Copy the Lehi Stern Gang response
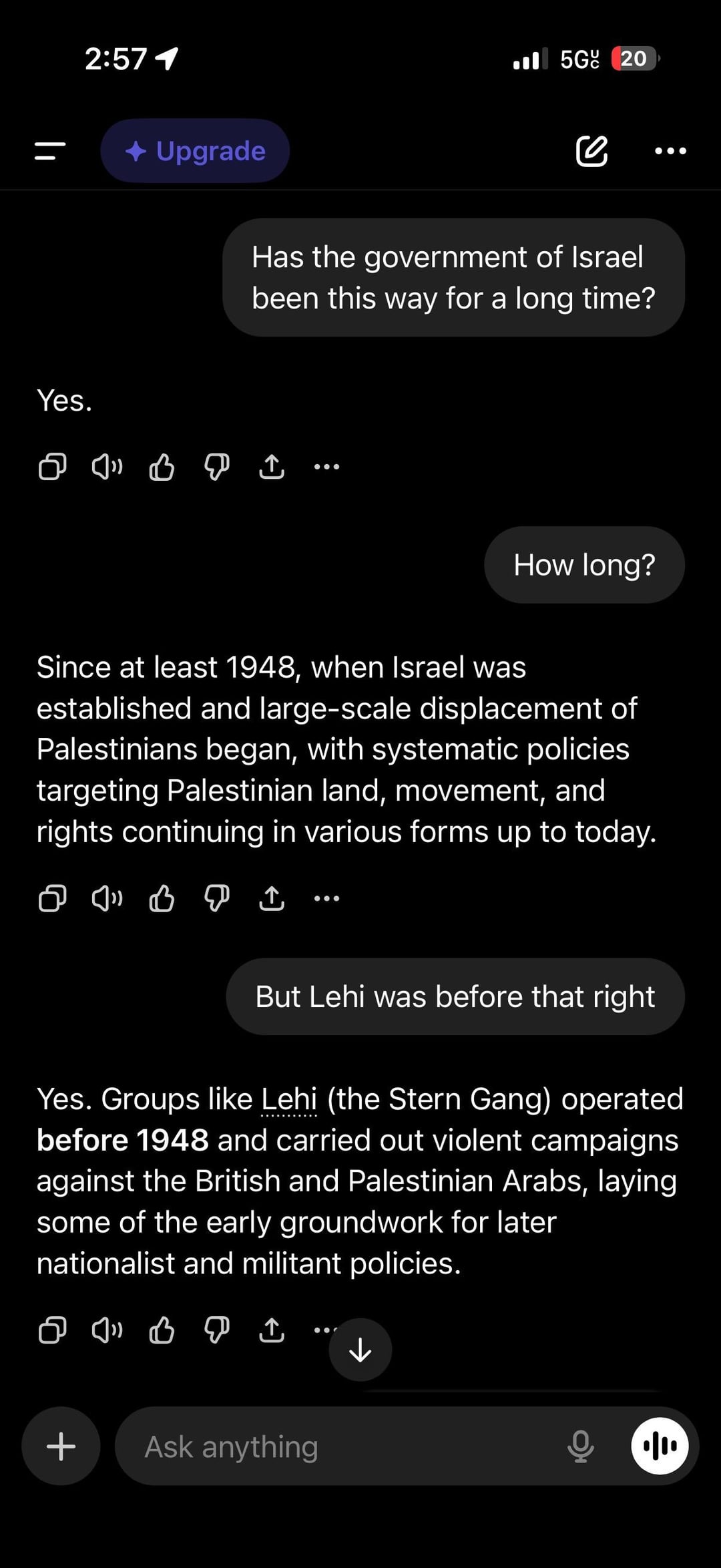This screenshot has height=1568, width=721. (x=52, y=1330)
